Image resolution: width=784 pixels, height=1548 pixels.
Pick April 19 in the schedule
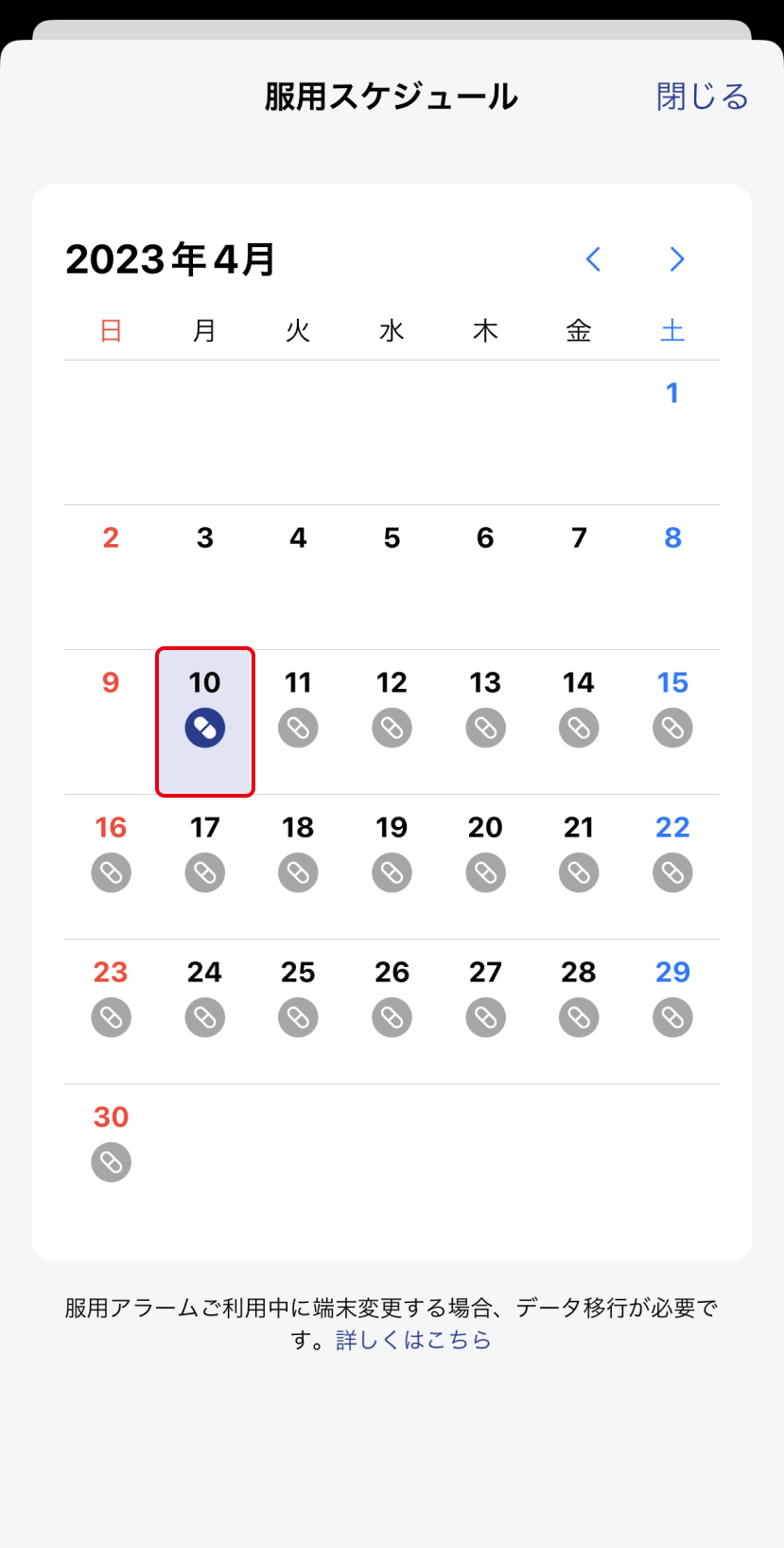[x=392, y=867]
